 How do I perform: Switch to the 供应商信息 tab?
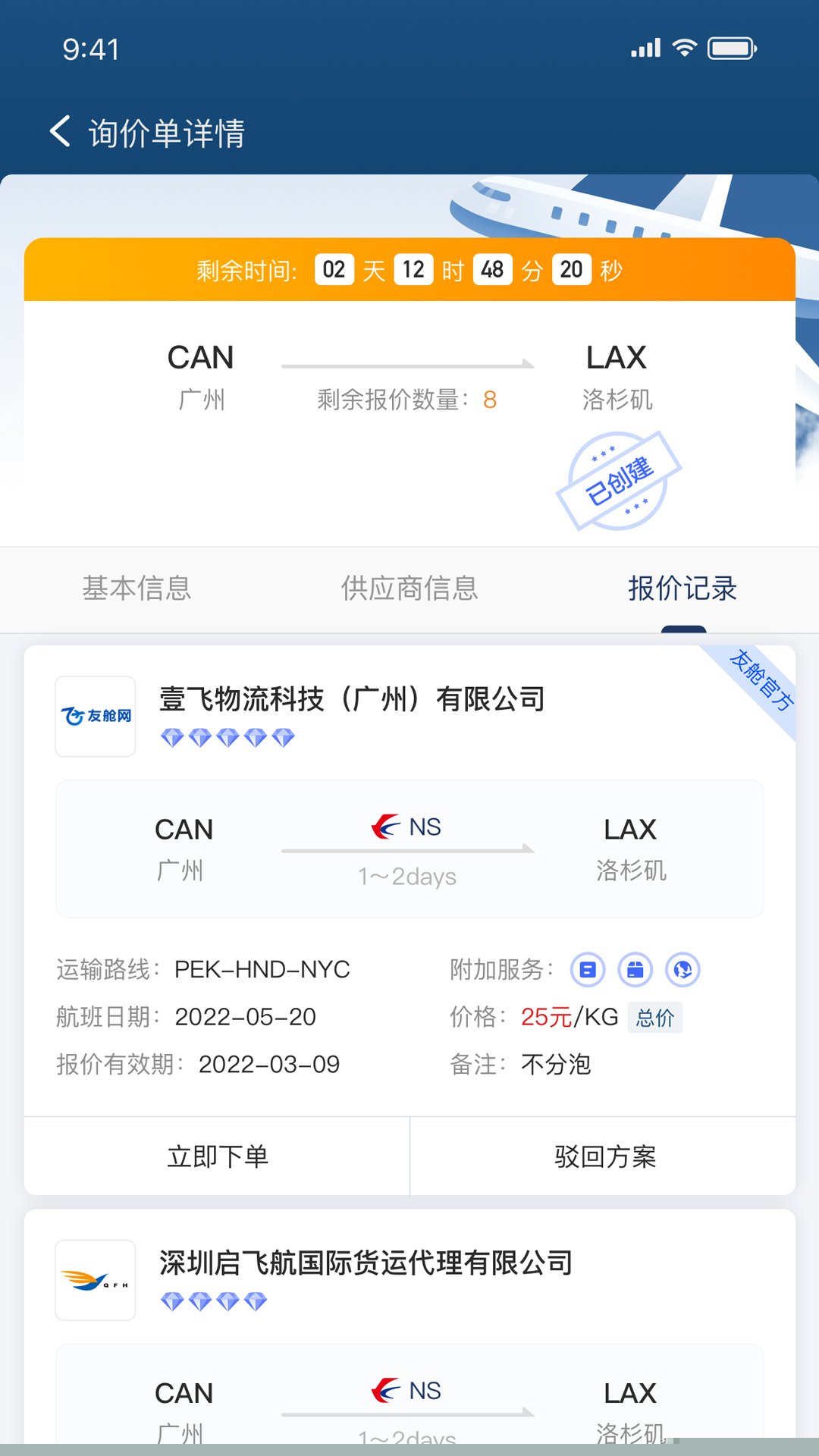click(409, 588)
